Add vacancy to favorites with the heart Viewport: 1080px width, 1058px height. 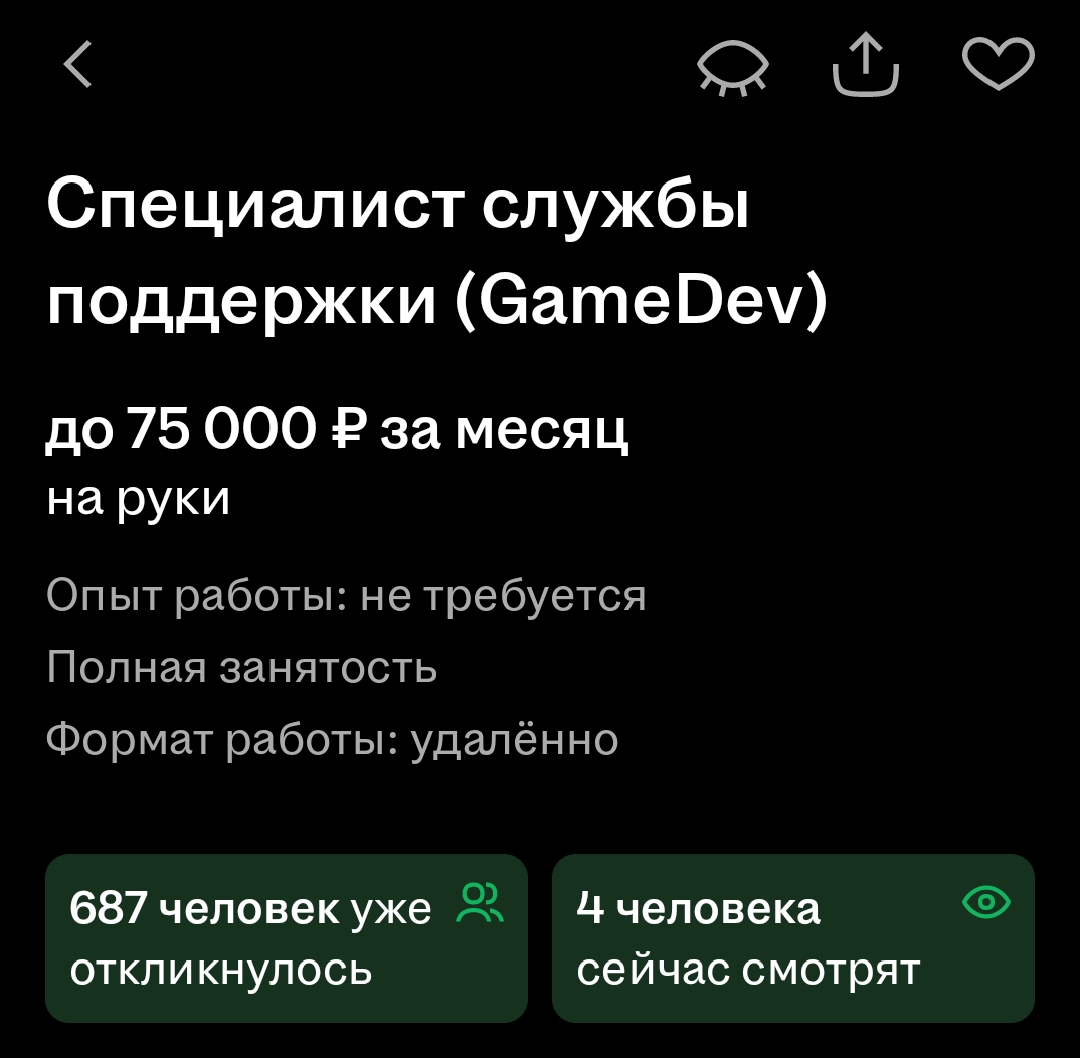point(998,65)
